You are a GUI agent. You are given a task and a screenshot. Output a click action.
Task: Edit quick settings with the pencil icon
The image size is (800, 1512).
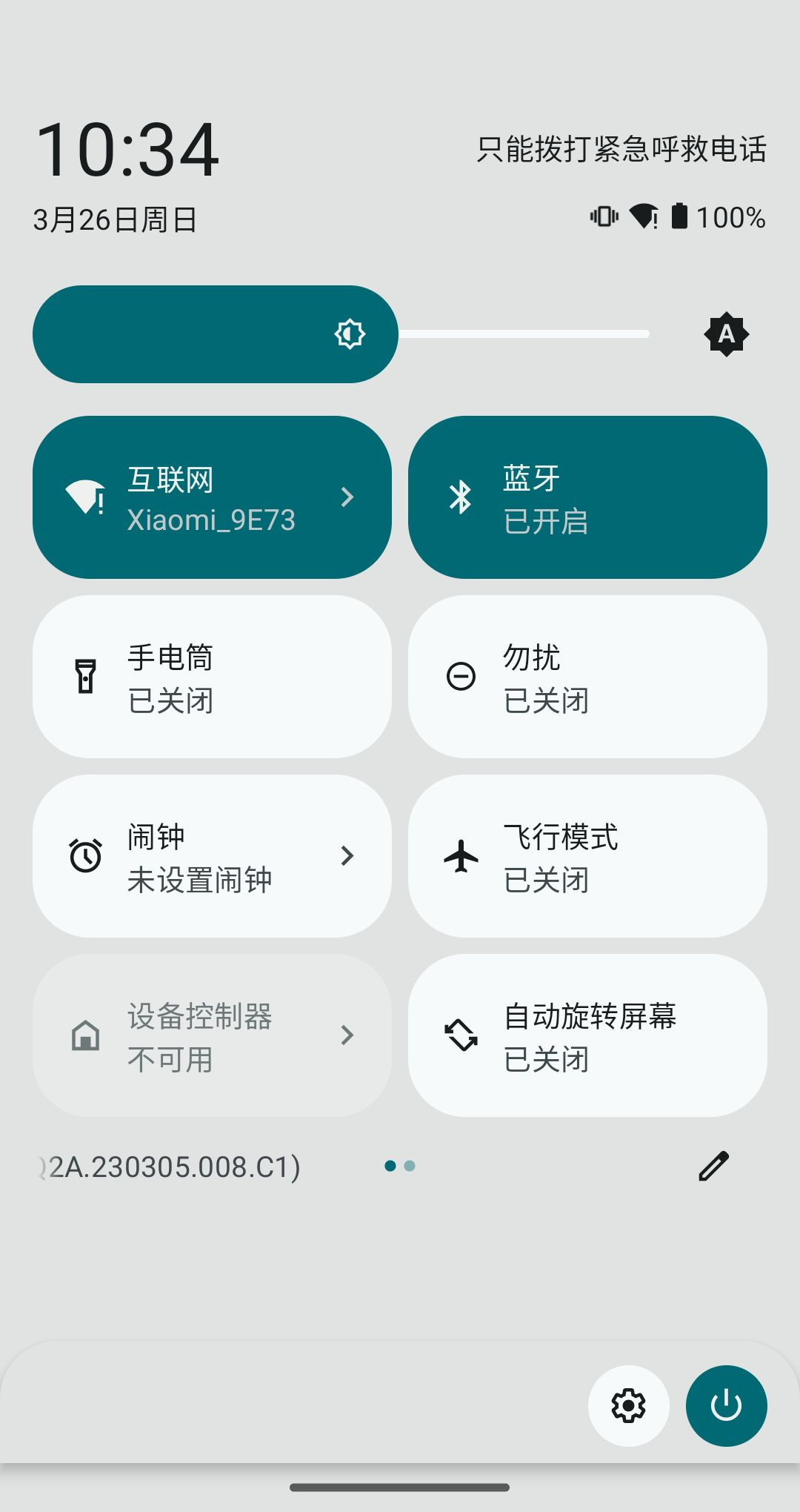714,1166
